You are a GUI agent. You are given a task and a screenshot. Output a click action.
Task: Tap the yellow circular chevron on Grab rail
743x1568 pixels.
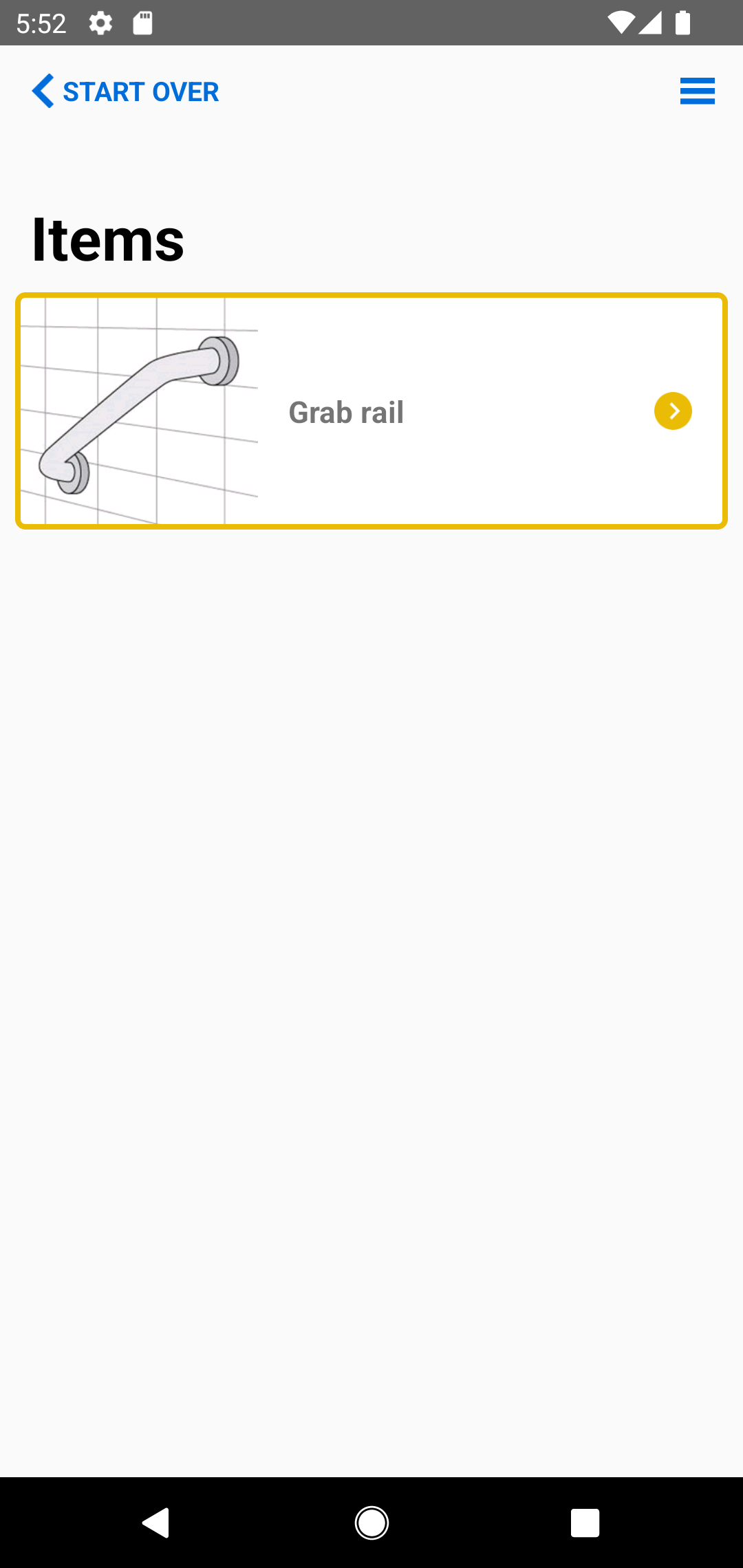673,411
